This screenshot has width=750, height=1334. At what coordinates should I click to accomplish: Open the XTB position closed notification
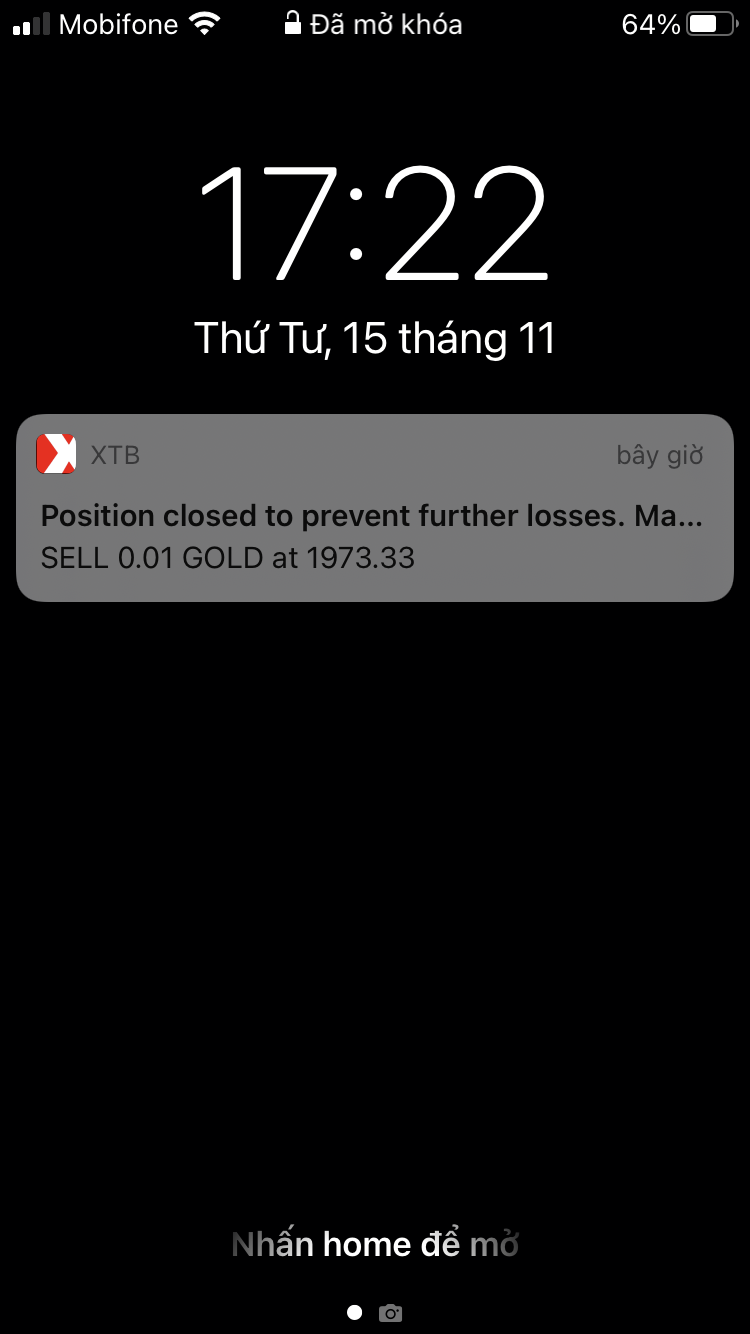click(x=374, y=508)
